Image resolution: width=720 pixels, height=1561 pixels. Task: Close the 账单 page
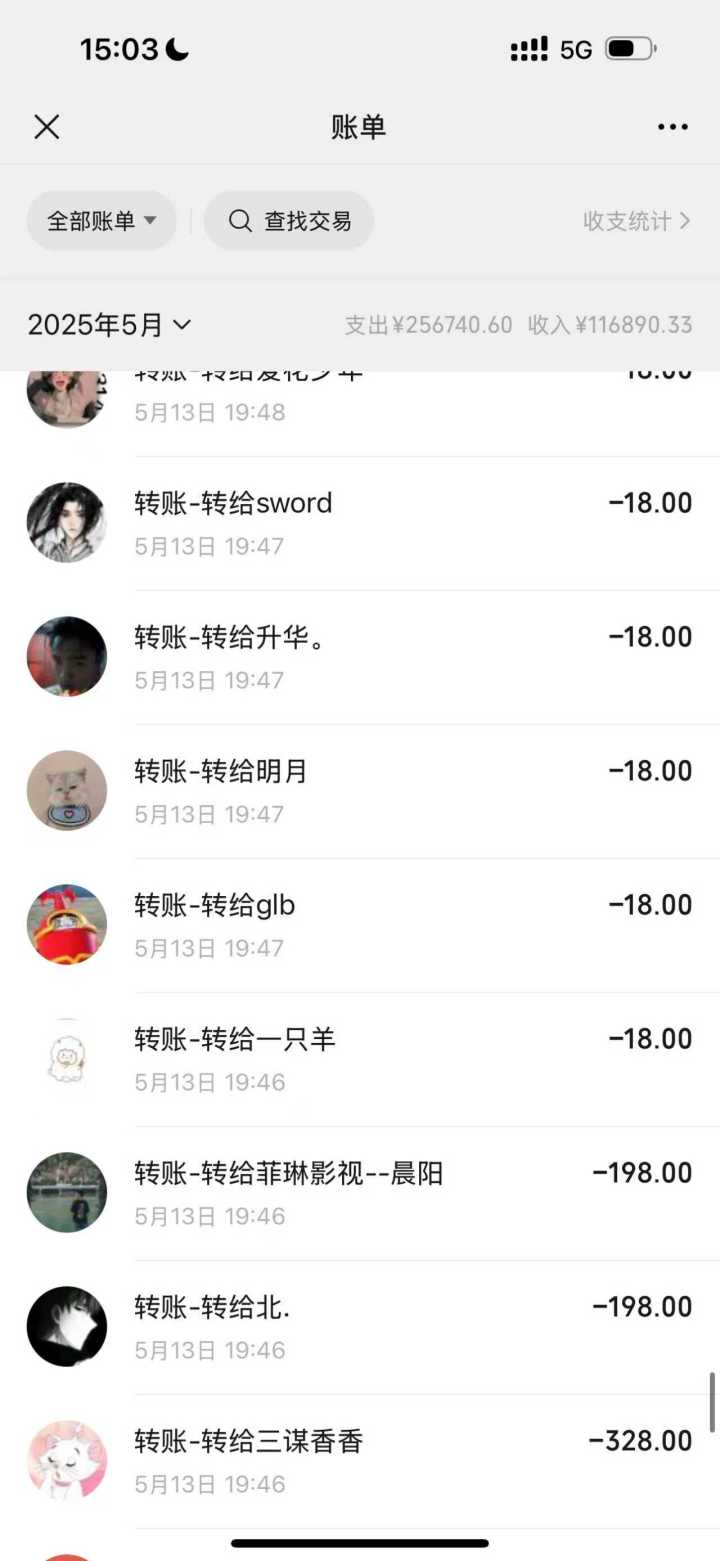point(47,127)
